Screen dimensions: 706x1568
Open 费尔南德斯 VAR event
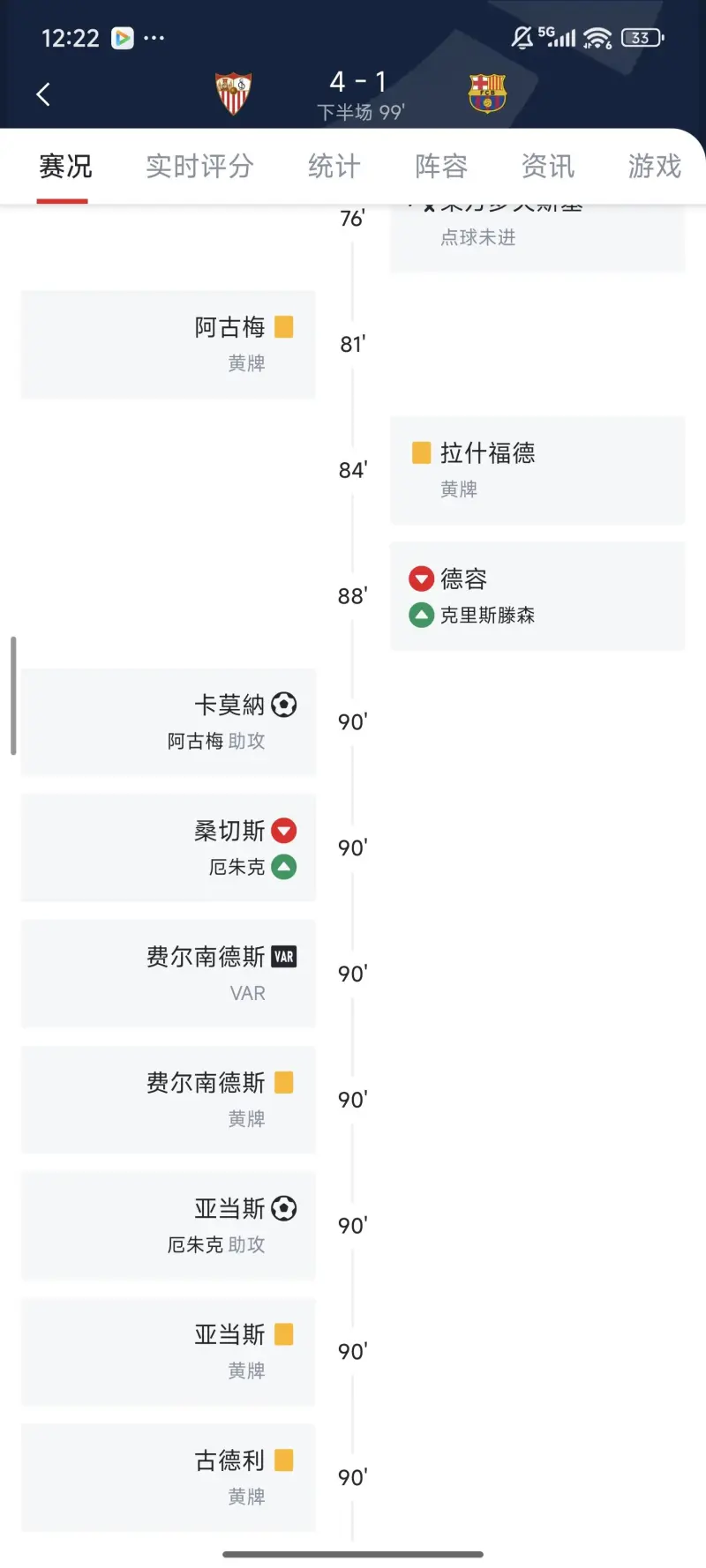[168, 974]
